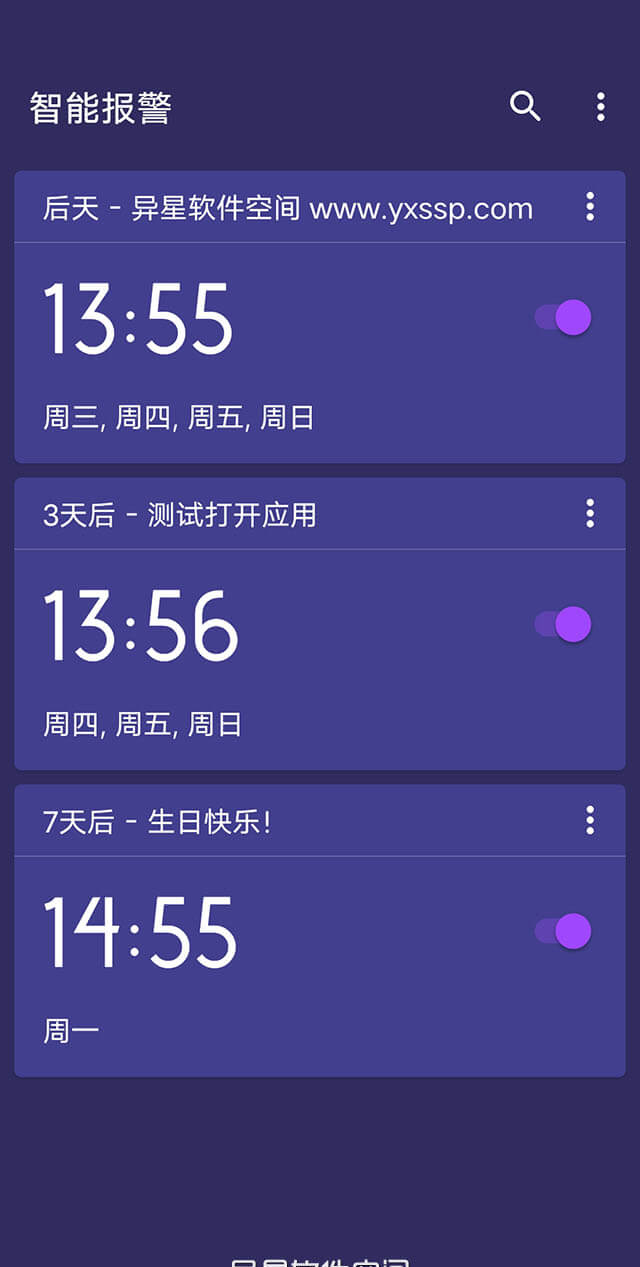Turn off the 13:56 alarm

click(564, 624)
